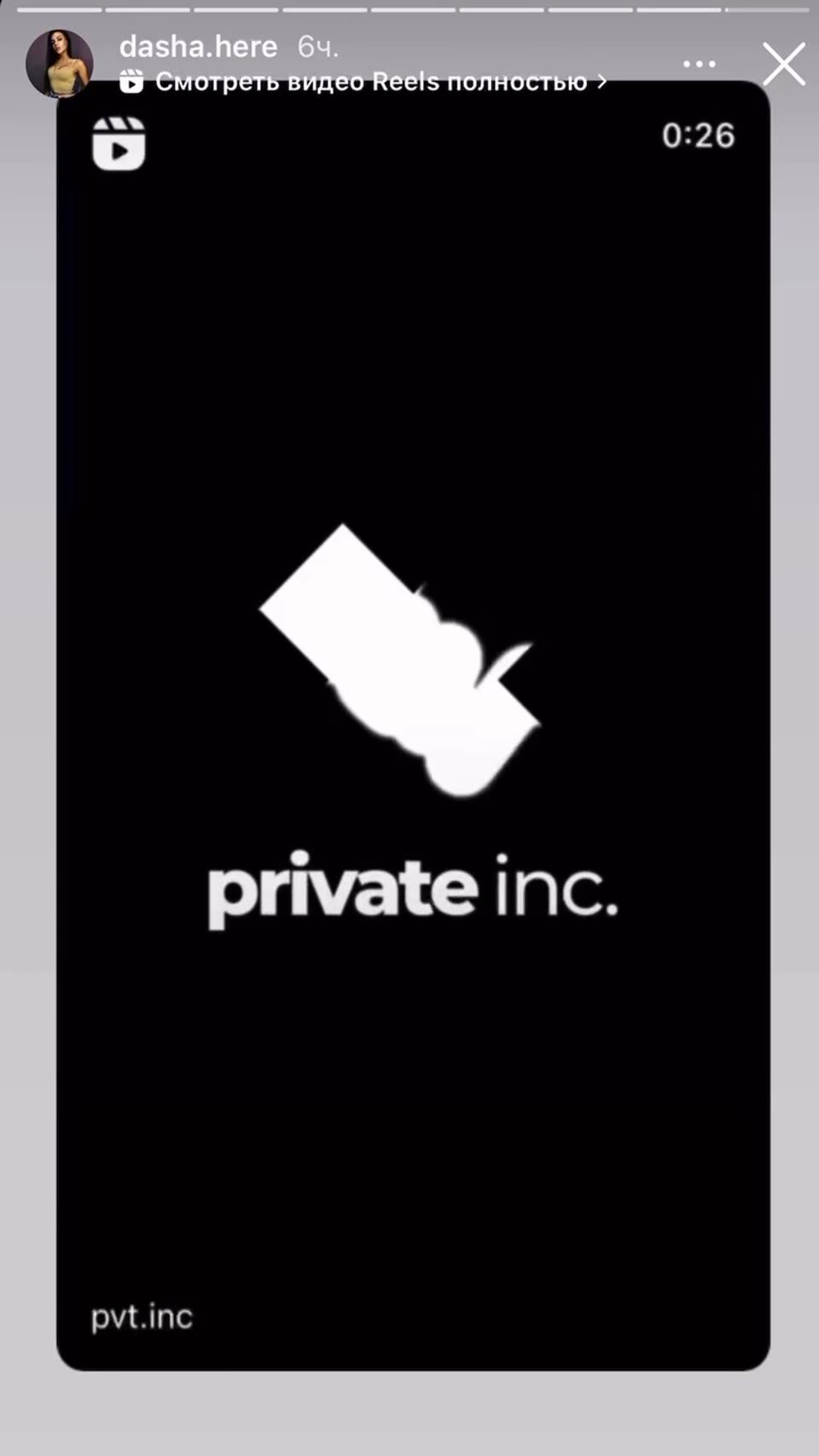Close the story viewer
Image resolution: width=819 pixels, height=1456 pixels.
(783, 65)
